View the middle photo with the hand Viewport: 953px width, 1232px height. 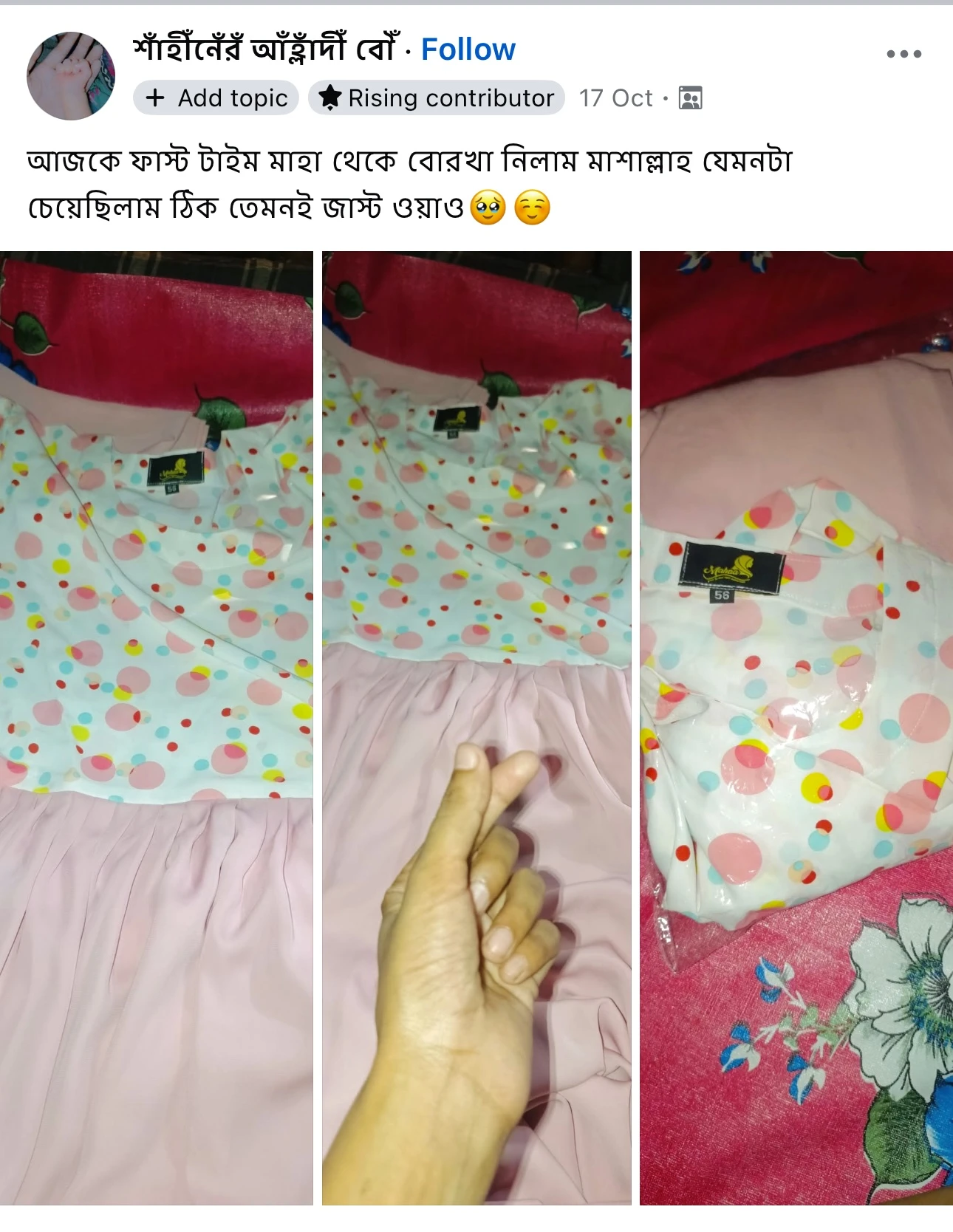pyautogui.click(x=476, y=728)
